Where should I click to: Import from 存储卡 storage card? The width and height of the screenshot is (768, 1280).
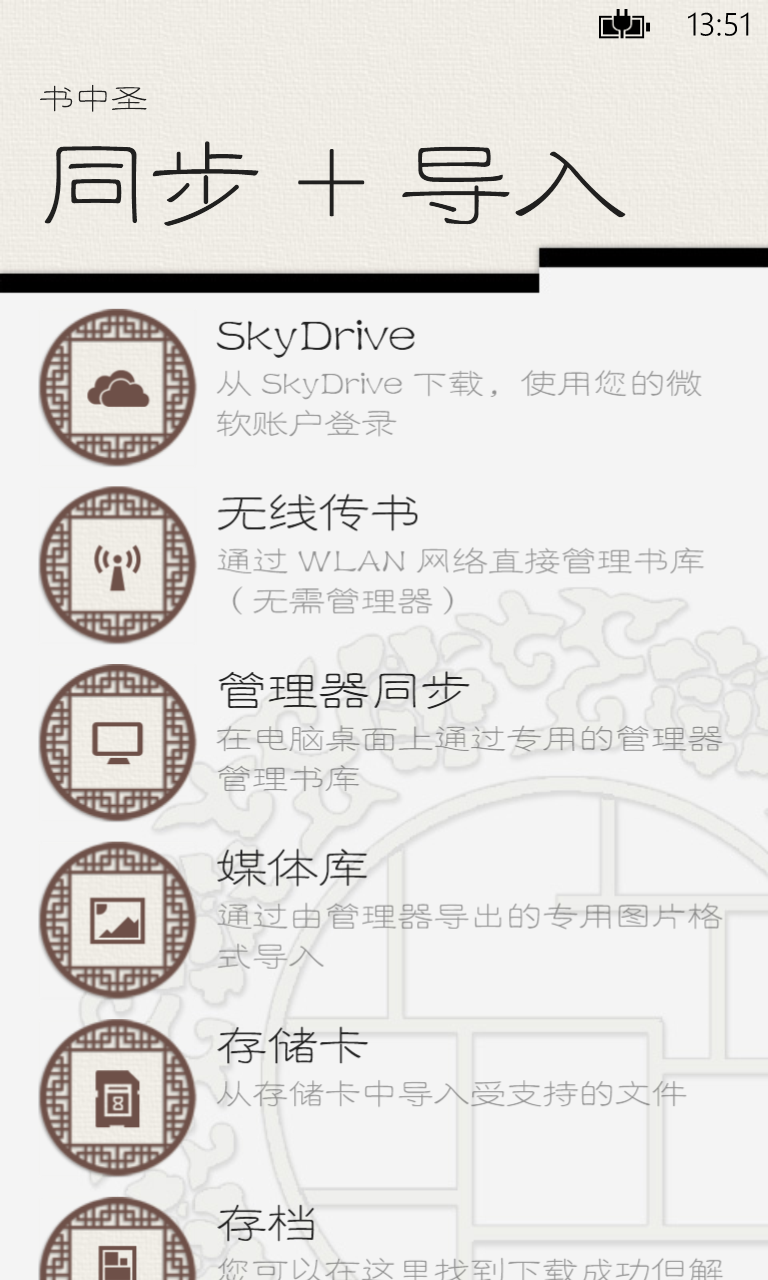coord(384,1098)
